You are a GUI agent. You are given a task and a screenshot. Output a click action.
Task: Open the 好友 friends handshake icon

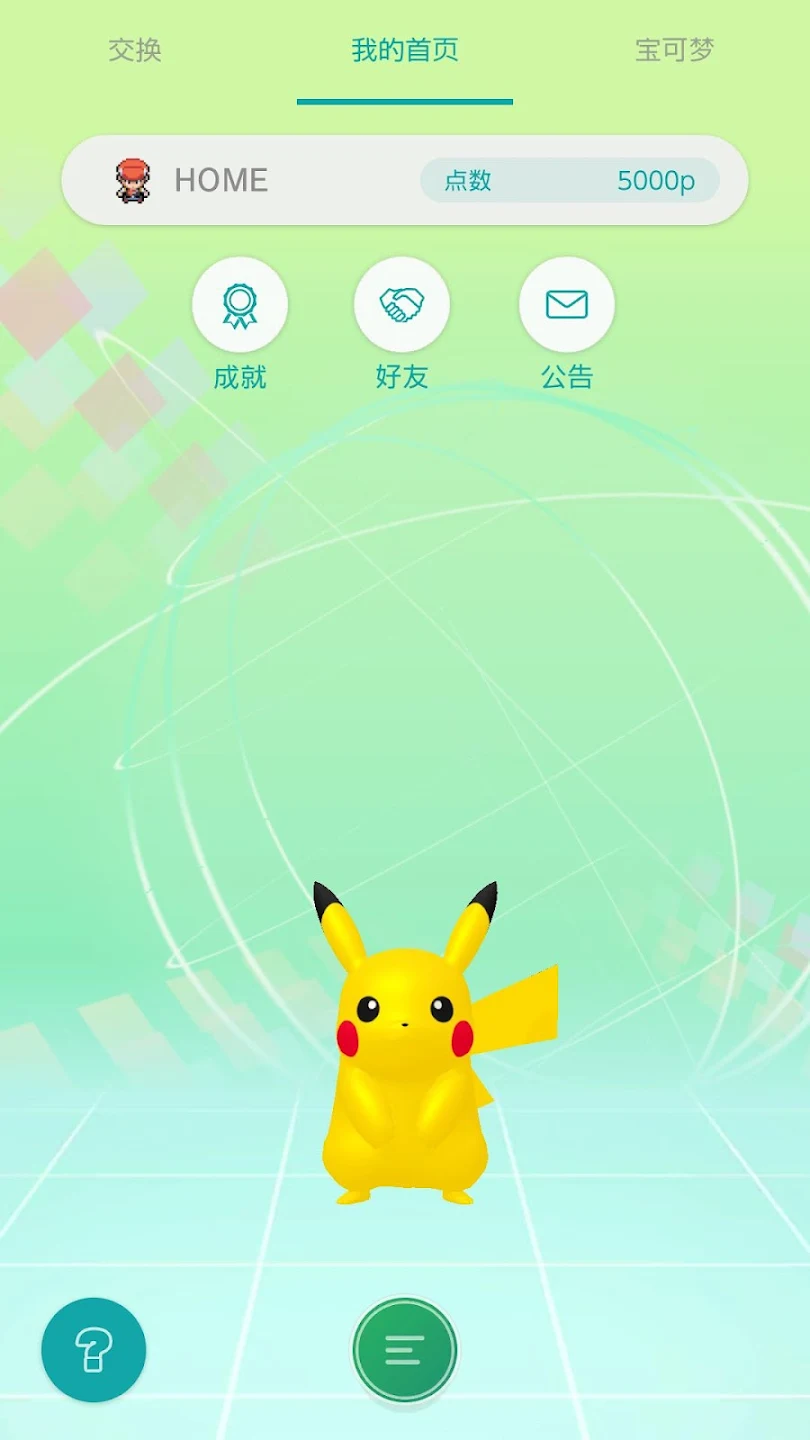coord(403,303)
